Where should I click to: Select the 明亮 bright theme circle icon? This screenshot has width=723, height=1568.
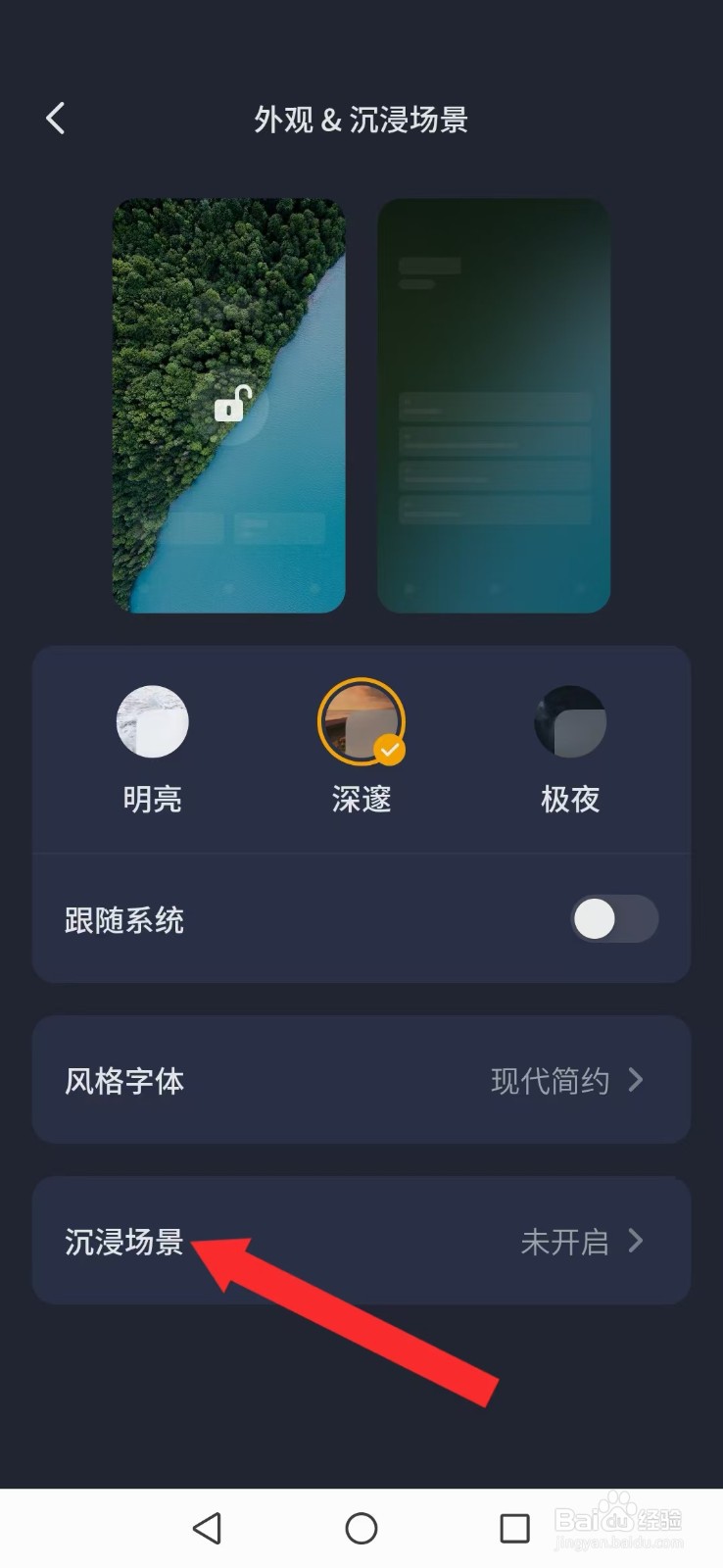pyautogui.click(x=153, y=722)
